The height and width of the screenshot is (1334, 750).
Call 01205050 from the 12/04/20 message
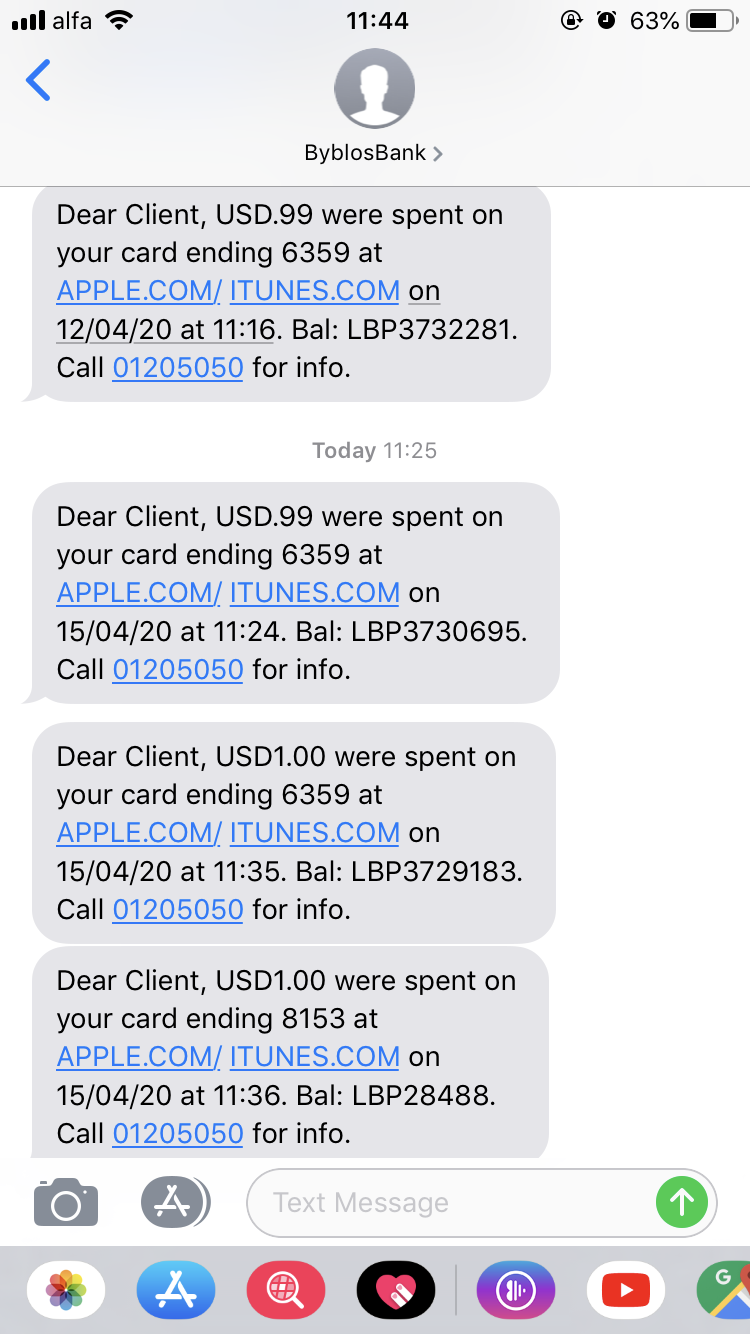click(x=178, y=367)
